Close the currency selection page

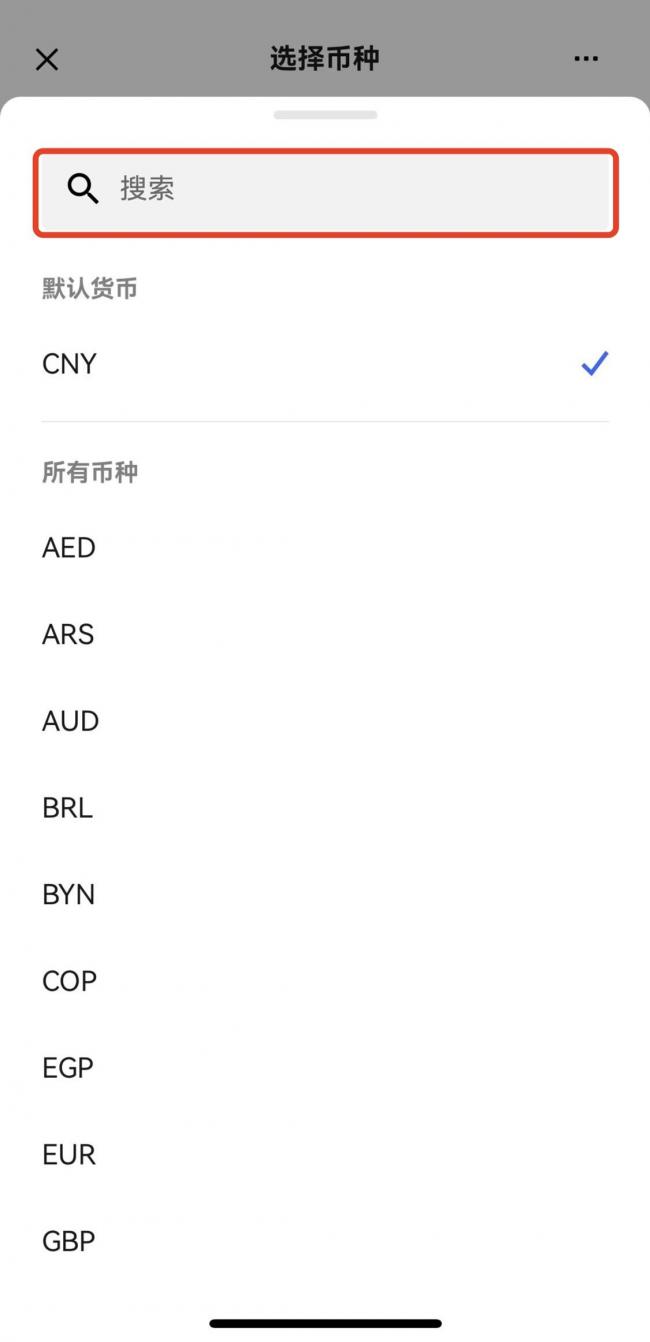coord(47,59)
